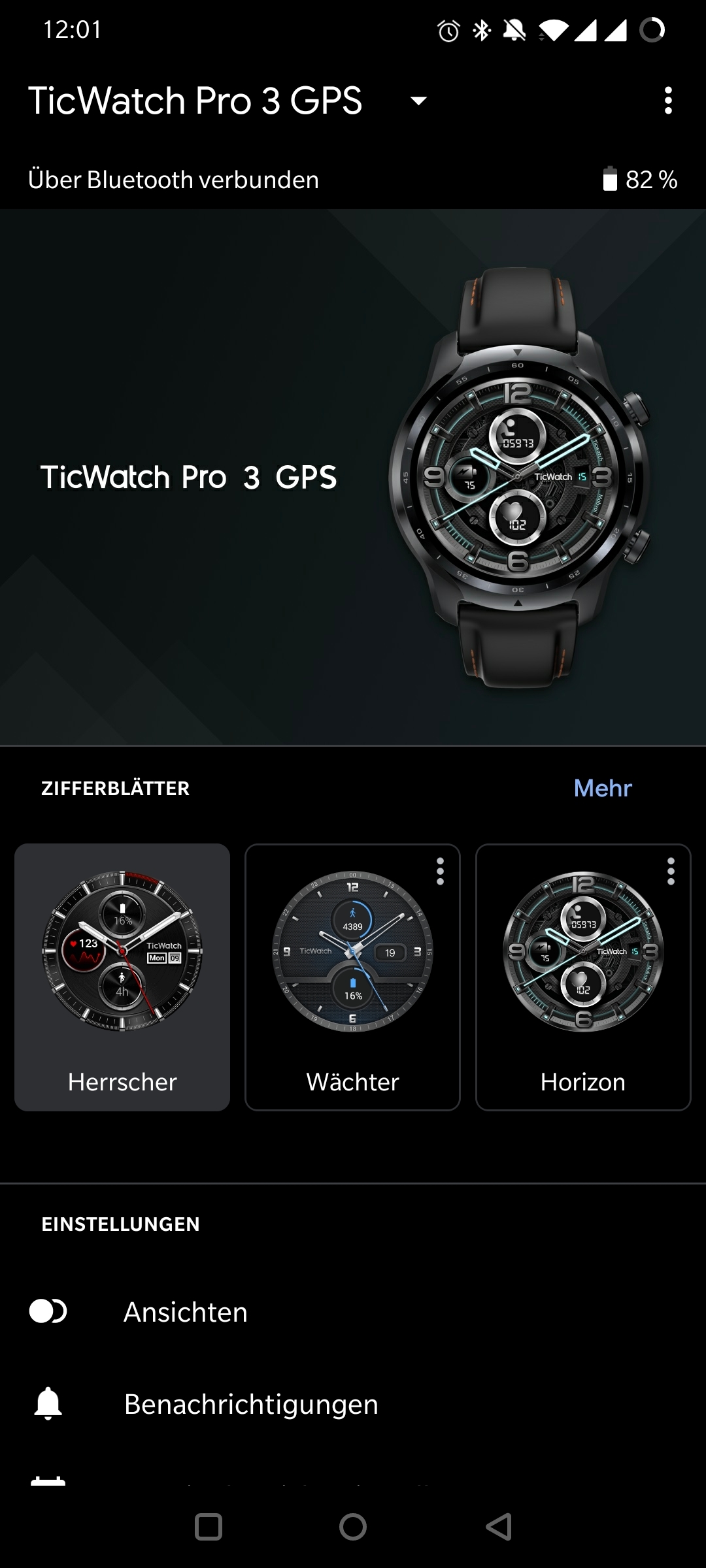Go to the home screen via the home button
Screen dimensions: 706x1568
(353, 1527)
